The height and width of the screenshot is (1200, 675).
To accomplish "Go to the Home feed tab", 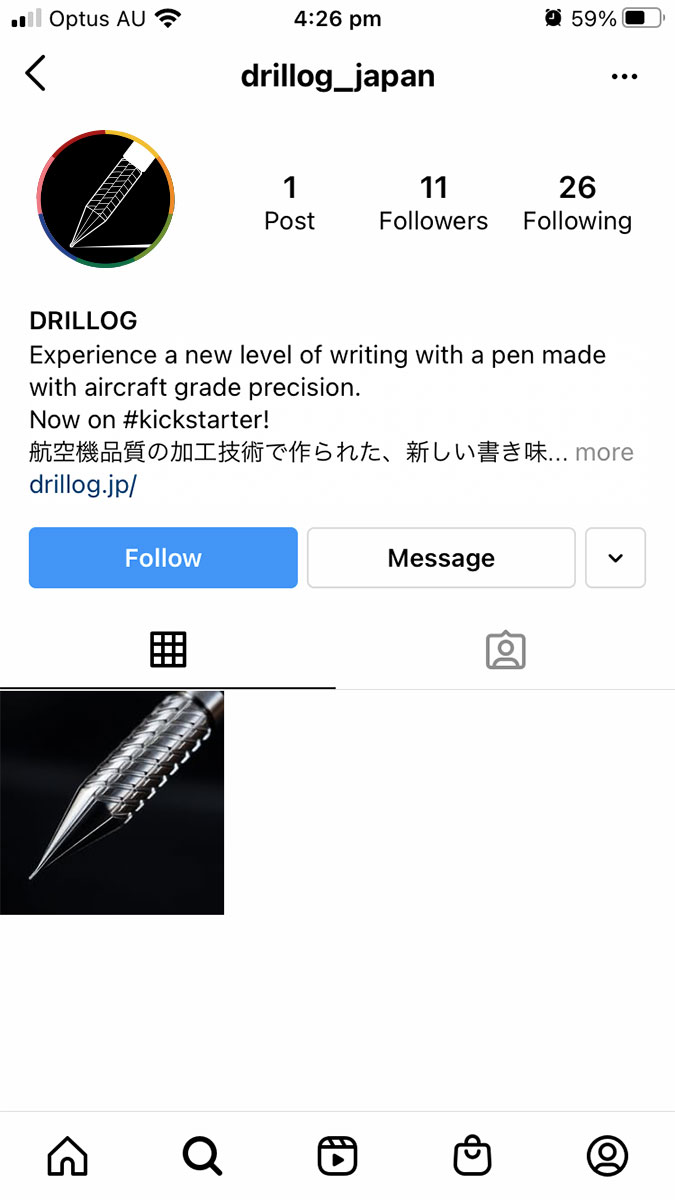I will coord(68,1156).
